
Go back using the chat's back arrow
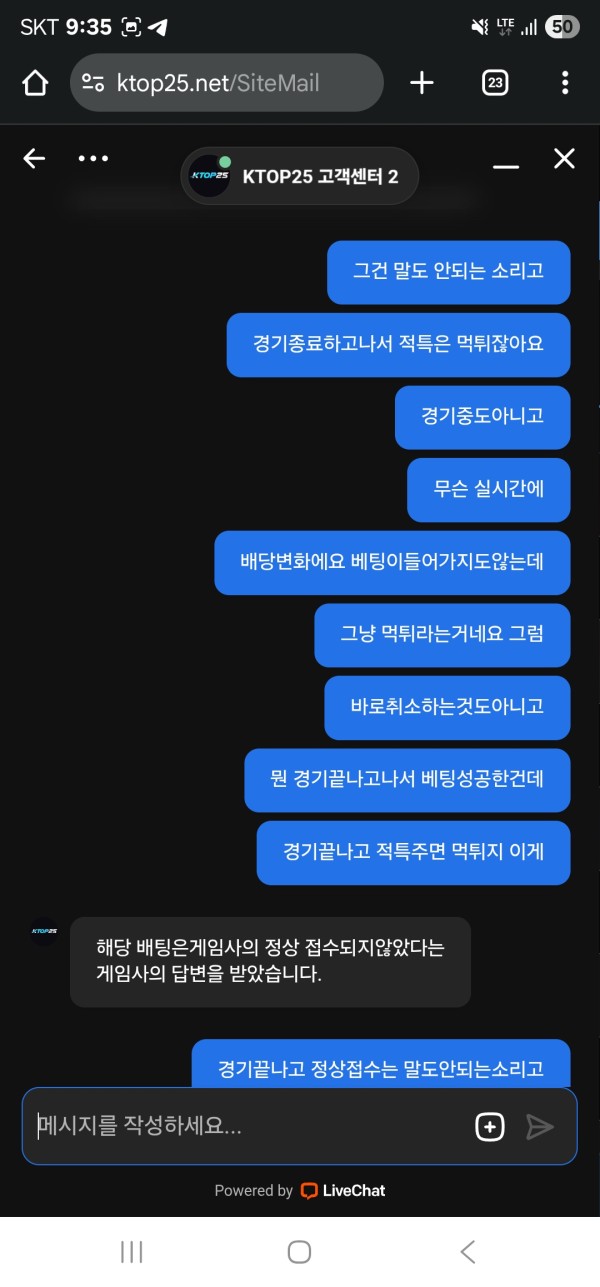click(x=34, y=159)
